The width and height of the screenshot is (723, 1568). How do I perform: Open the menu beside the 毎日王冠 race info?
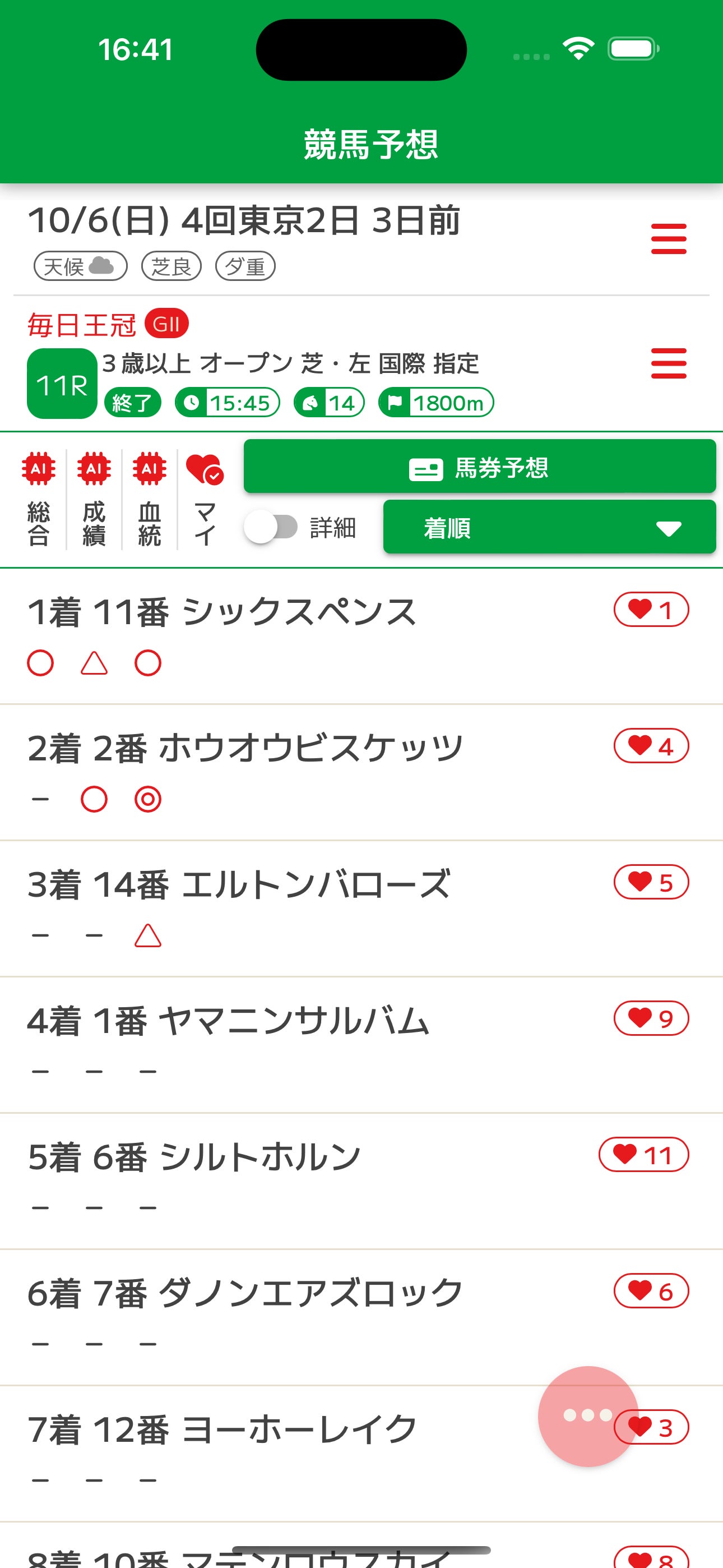pyautogui.click(x=668, y=363)
